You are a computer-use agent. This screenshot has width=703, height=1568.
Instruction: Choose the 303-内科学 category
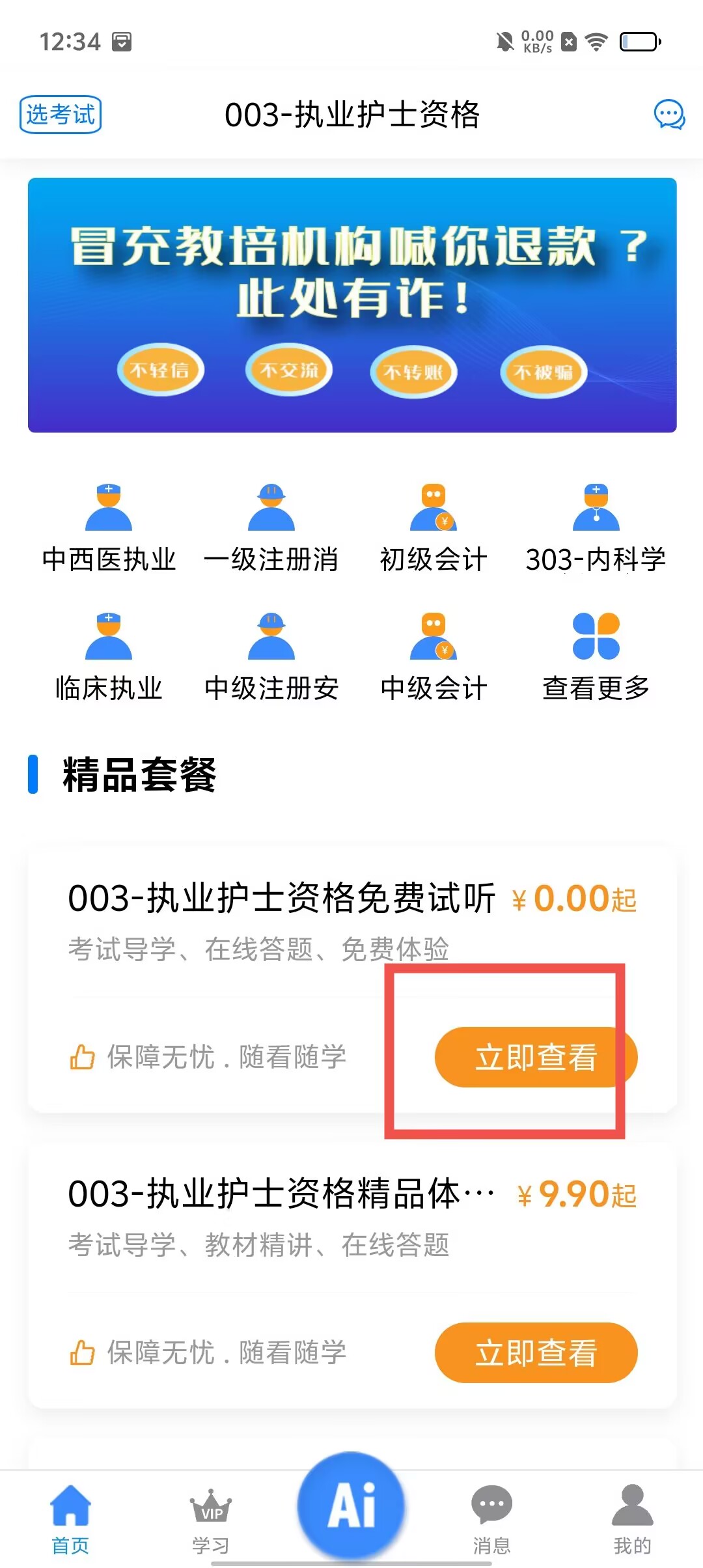point(596,528)
